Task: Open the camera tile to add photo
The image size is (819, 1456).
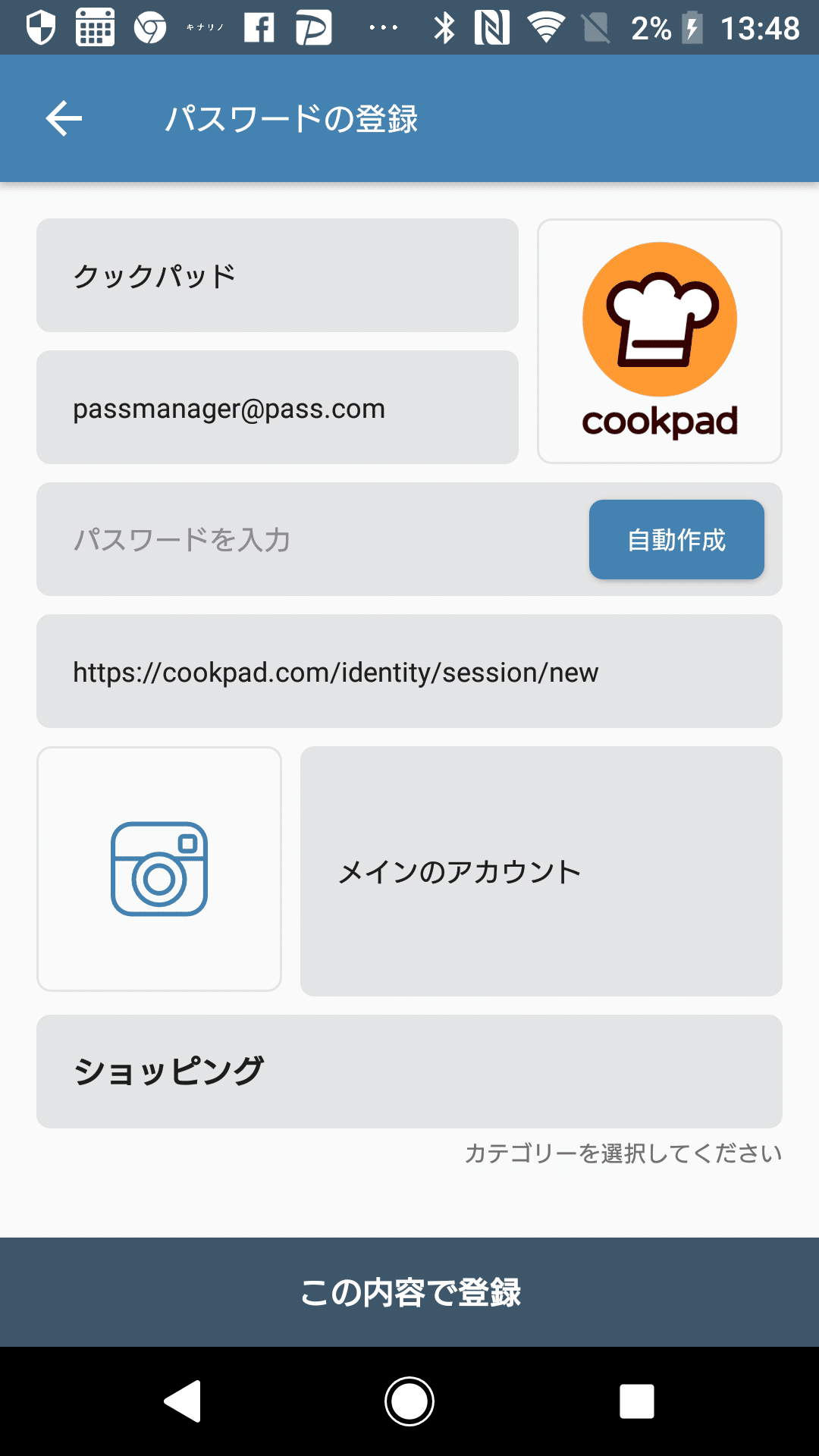Action: coord(159,869)
